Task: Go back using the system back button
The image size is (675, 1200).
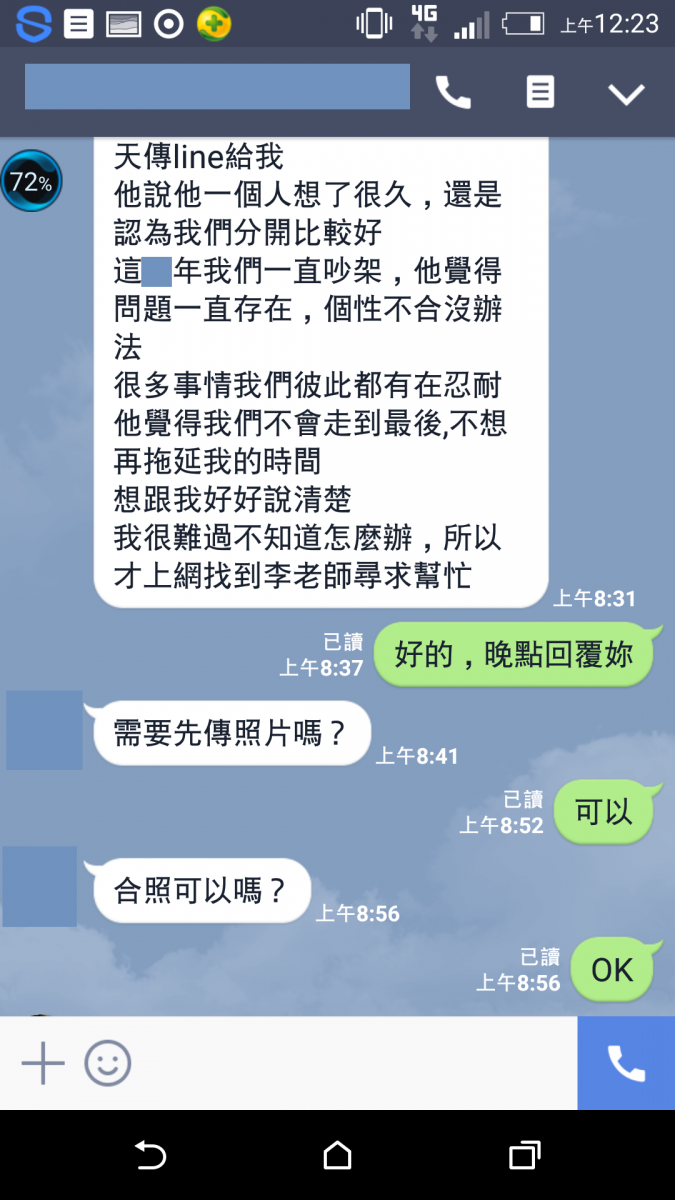Action: pos(150,1156)
